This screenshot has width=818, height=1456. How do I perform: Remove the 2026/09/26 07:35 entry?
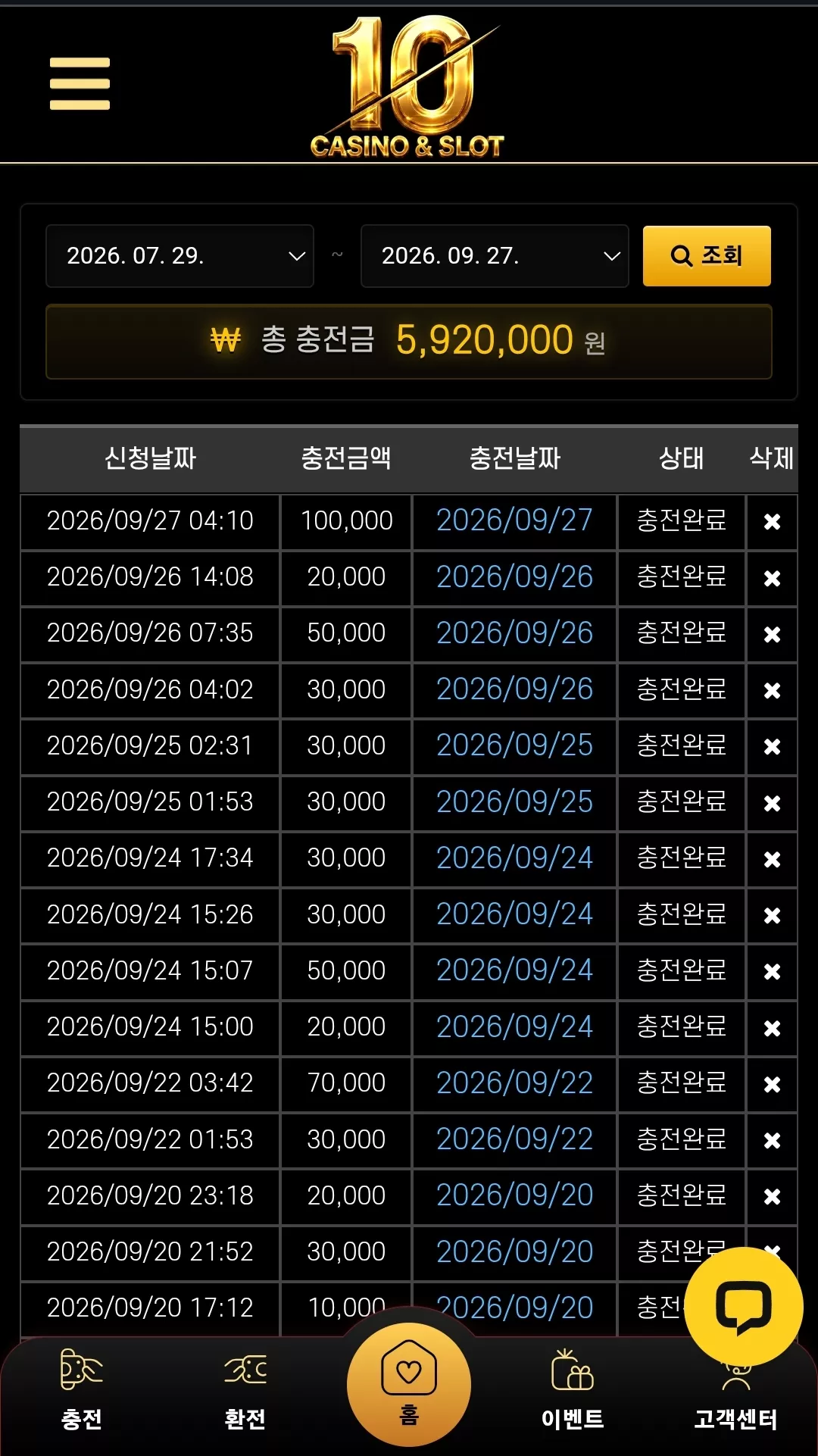(x=772, y=634)
